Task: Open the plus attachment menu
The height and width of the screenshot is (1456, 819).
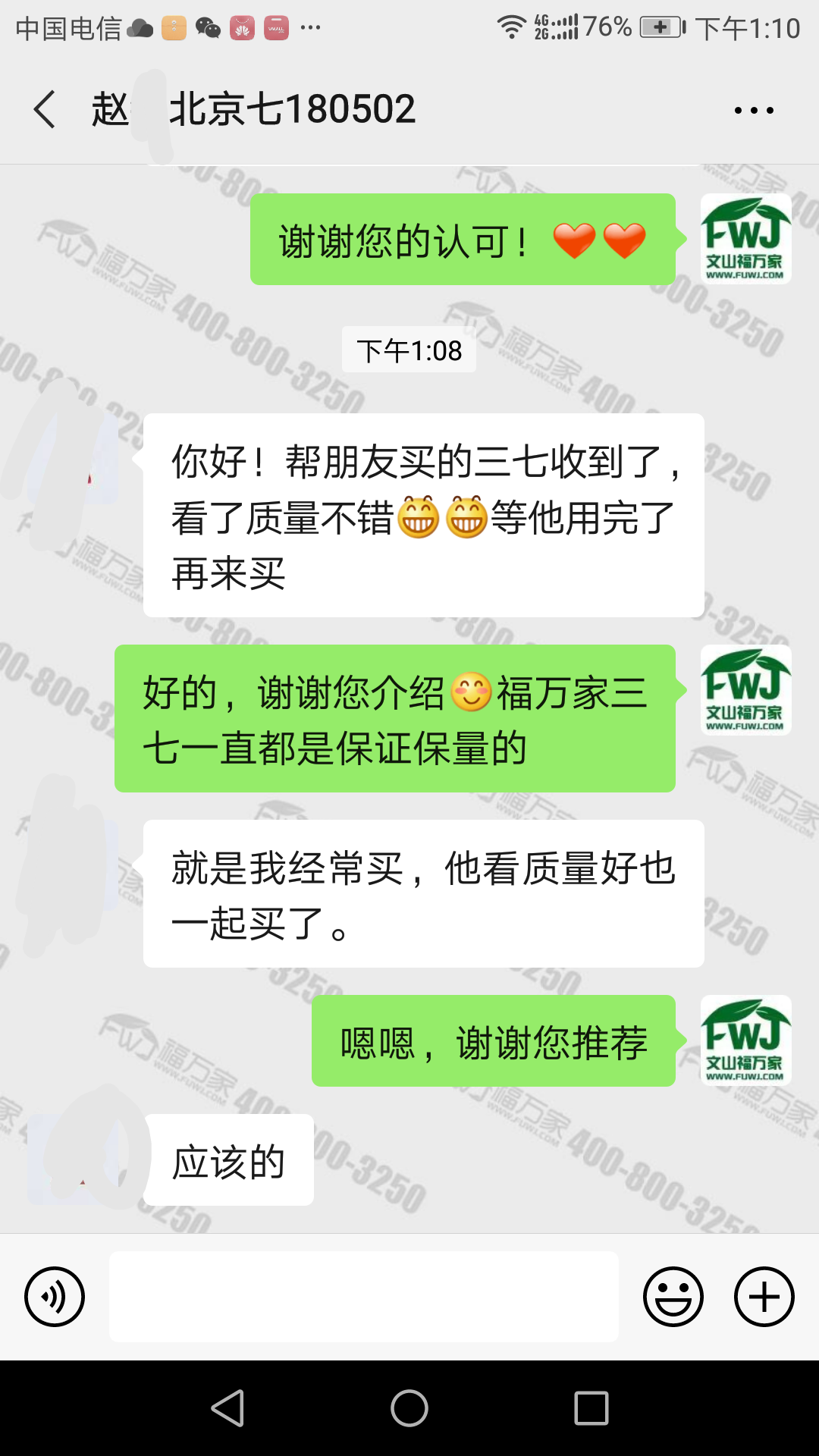Action: coord(764,1297)
